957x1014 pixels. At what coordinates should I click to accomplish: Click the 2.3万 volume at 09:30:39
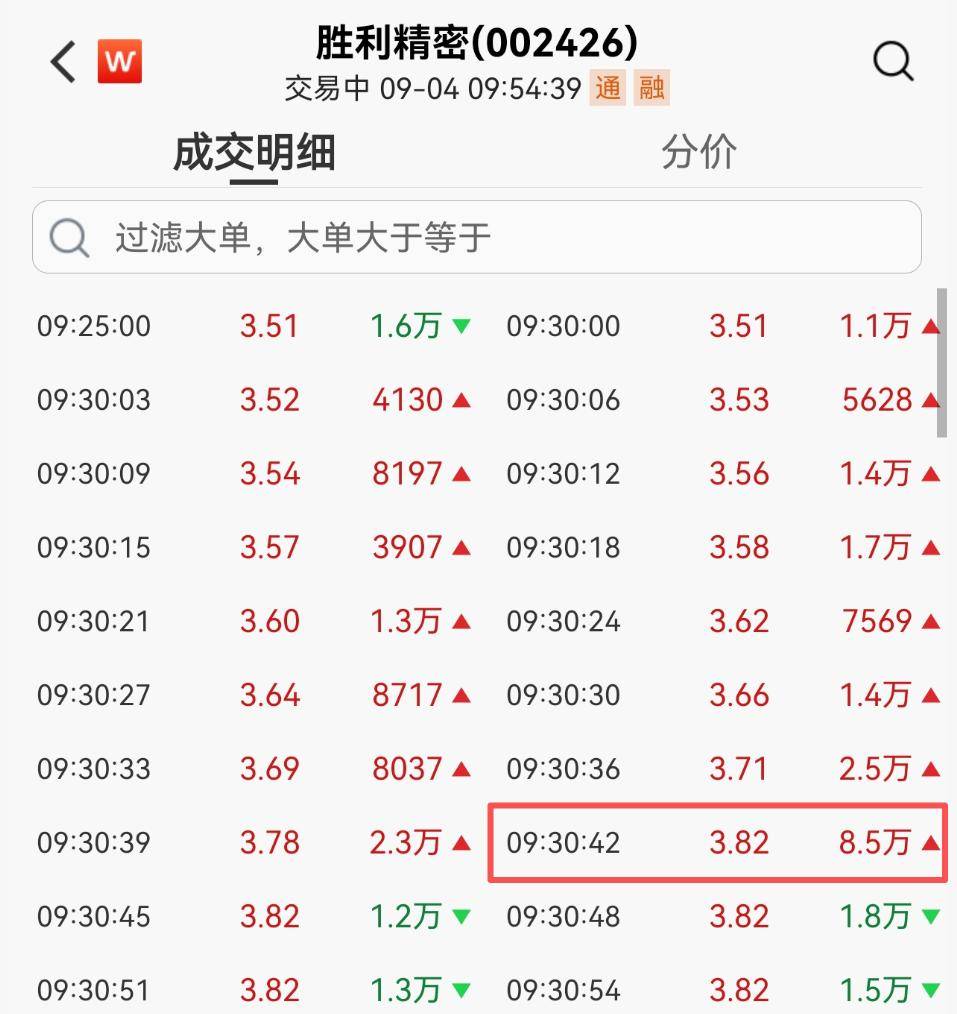(x=411, y=843)
